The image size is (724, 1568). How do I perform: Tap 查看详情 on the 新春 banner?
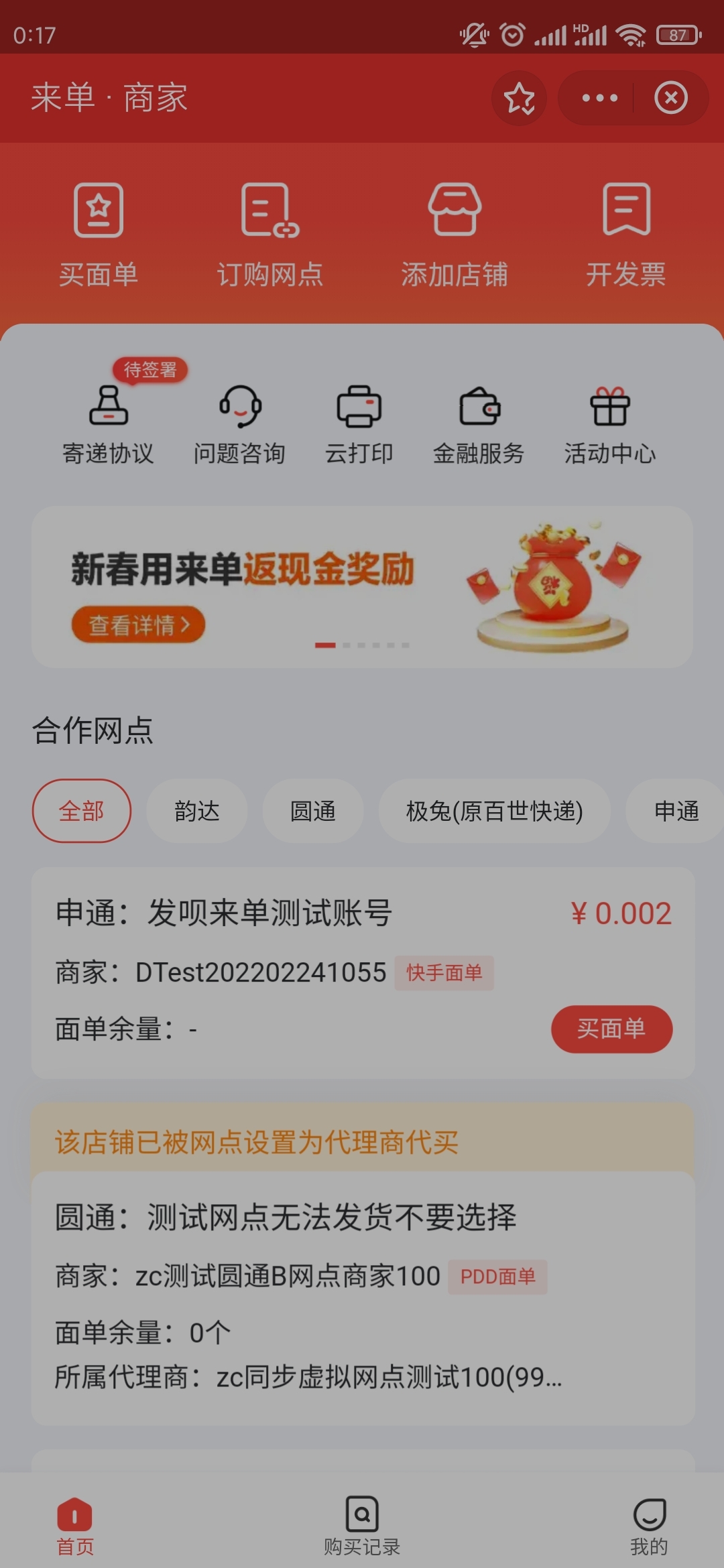138,625
